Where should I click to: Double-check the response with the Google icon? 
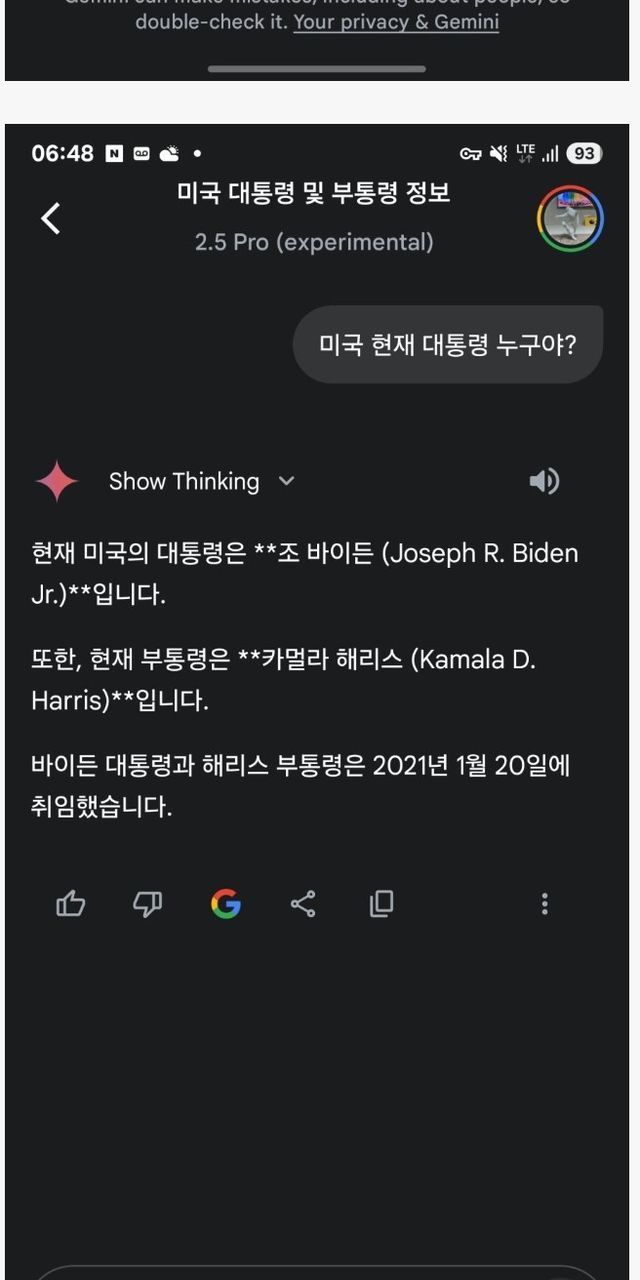226,904
